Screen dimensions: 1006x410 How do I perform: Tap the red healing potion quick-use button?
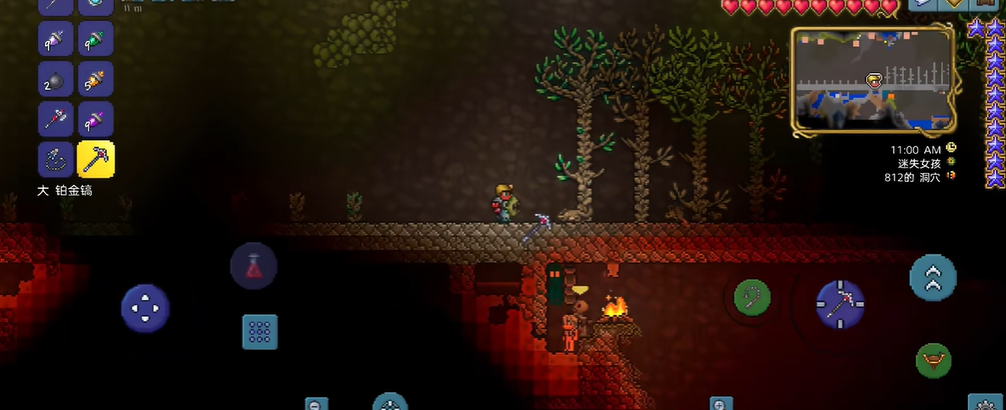pos(253,267)
